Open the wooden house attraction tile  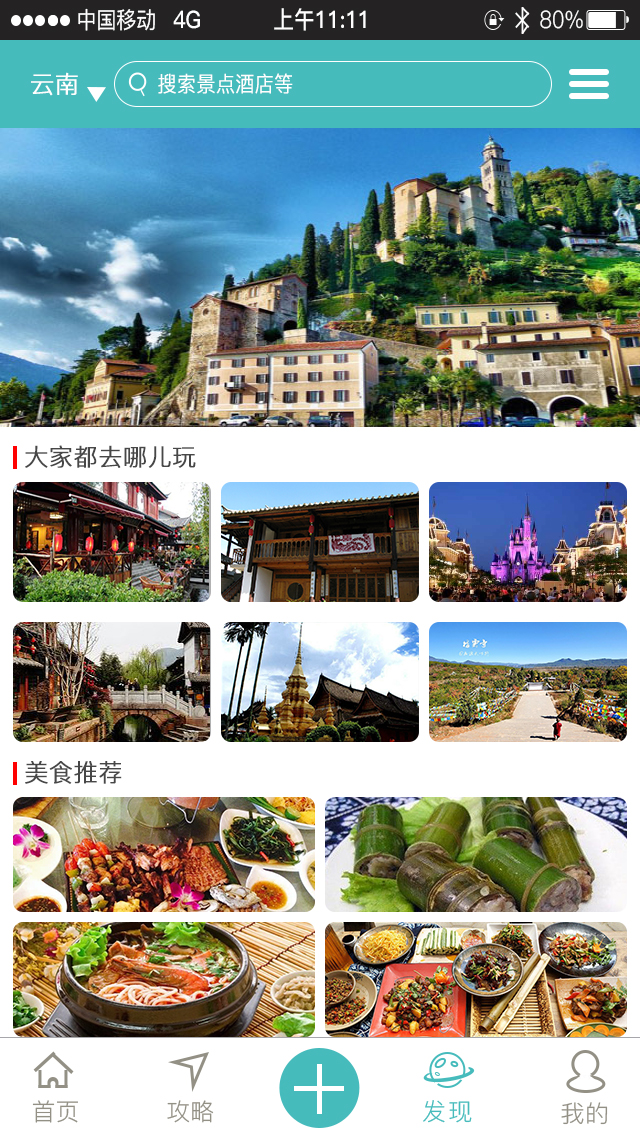coord(320,542)
